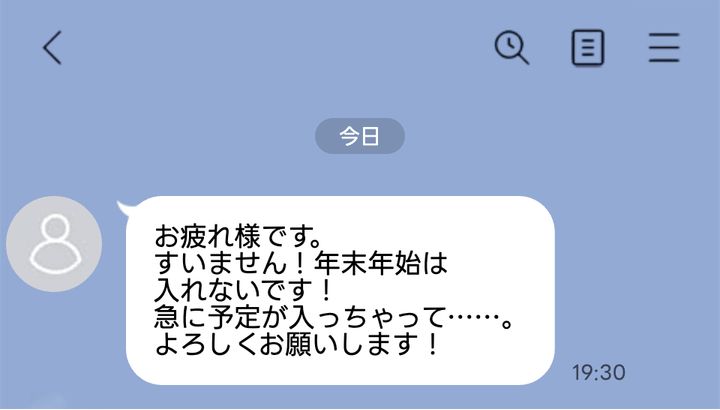720x410 pixels.
Task: View the sender's profile avatar
Action: [54, 243]
